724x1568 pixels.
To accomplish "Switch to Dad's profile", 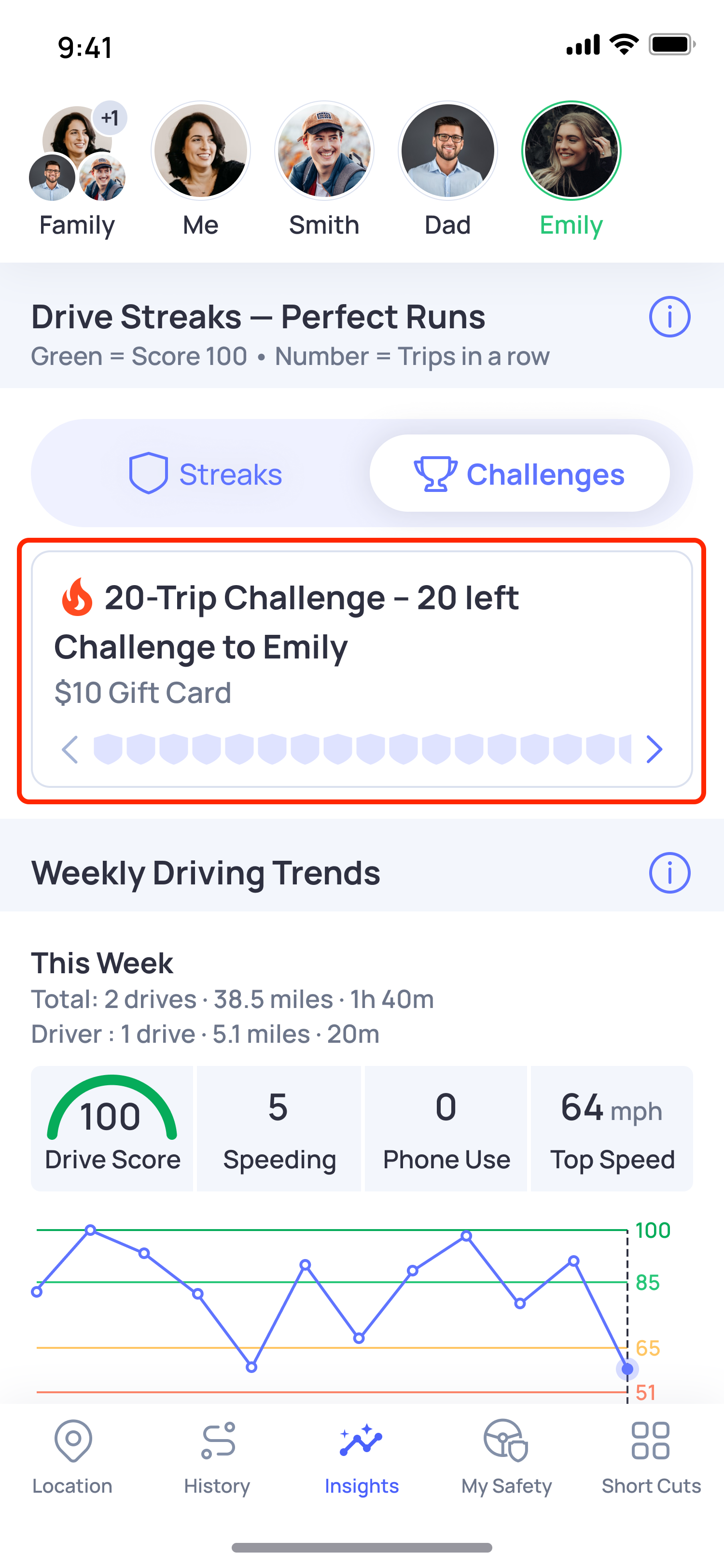I will pyautogui.click(x=448, y=151).
